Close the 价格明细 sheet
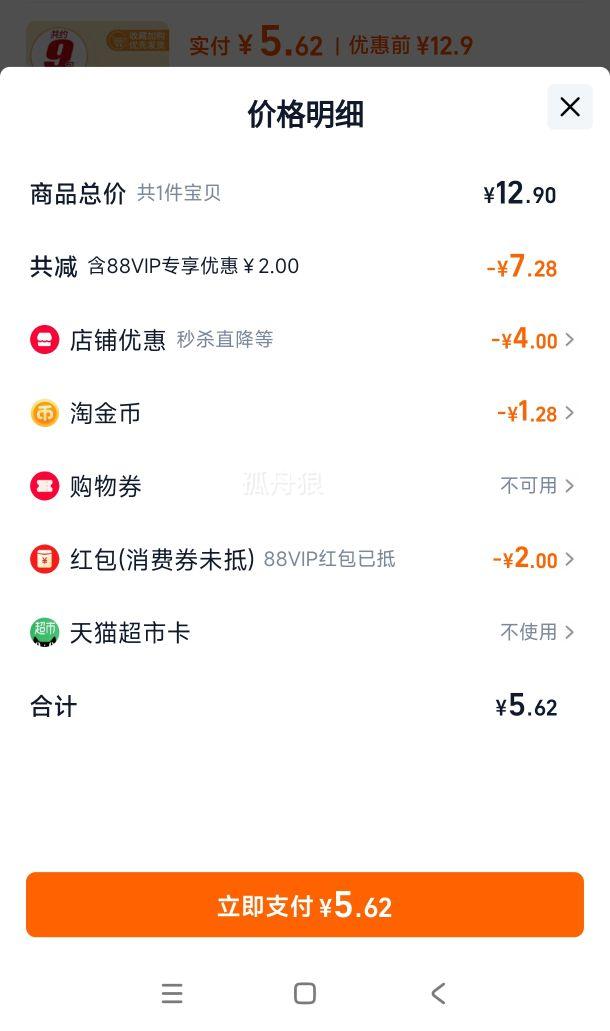 [570, 107]
